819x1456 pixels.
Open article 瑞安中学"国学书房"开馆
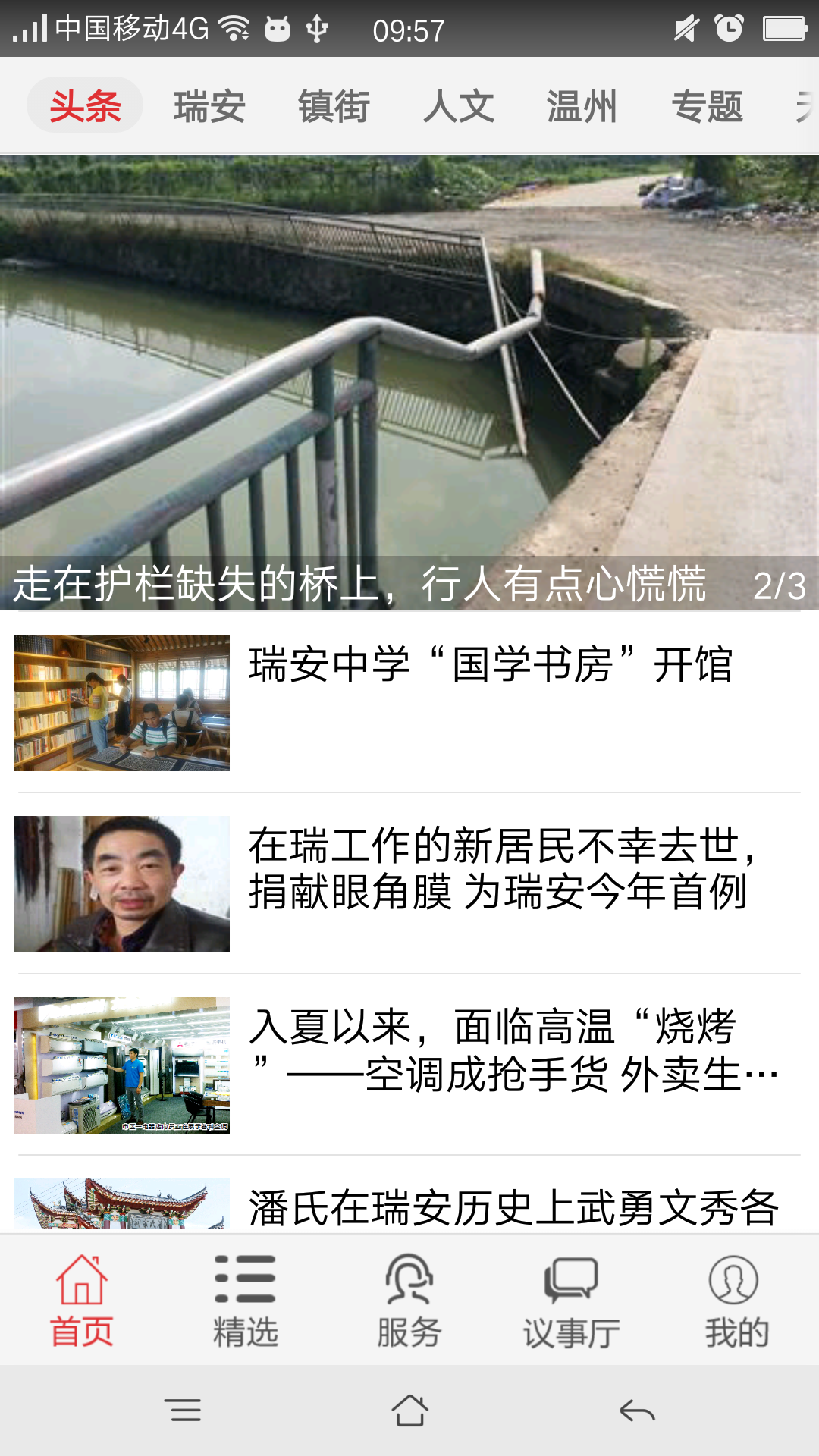tap(490, 665)
